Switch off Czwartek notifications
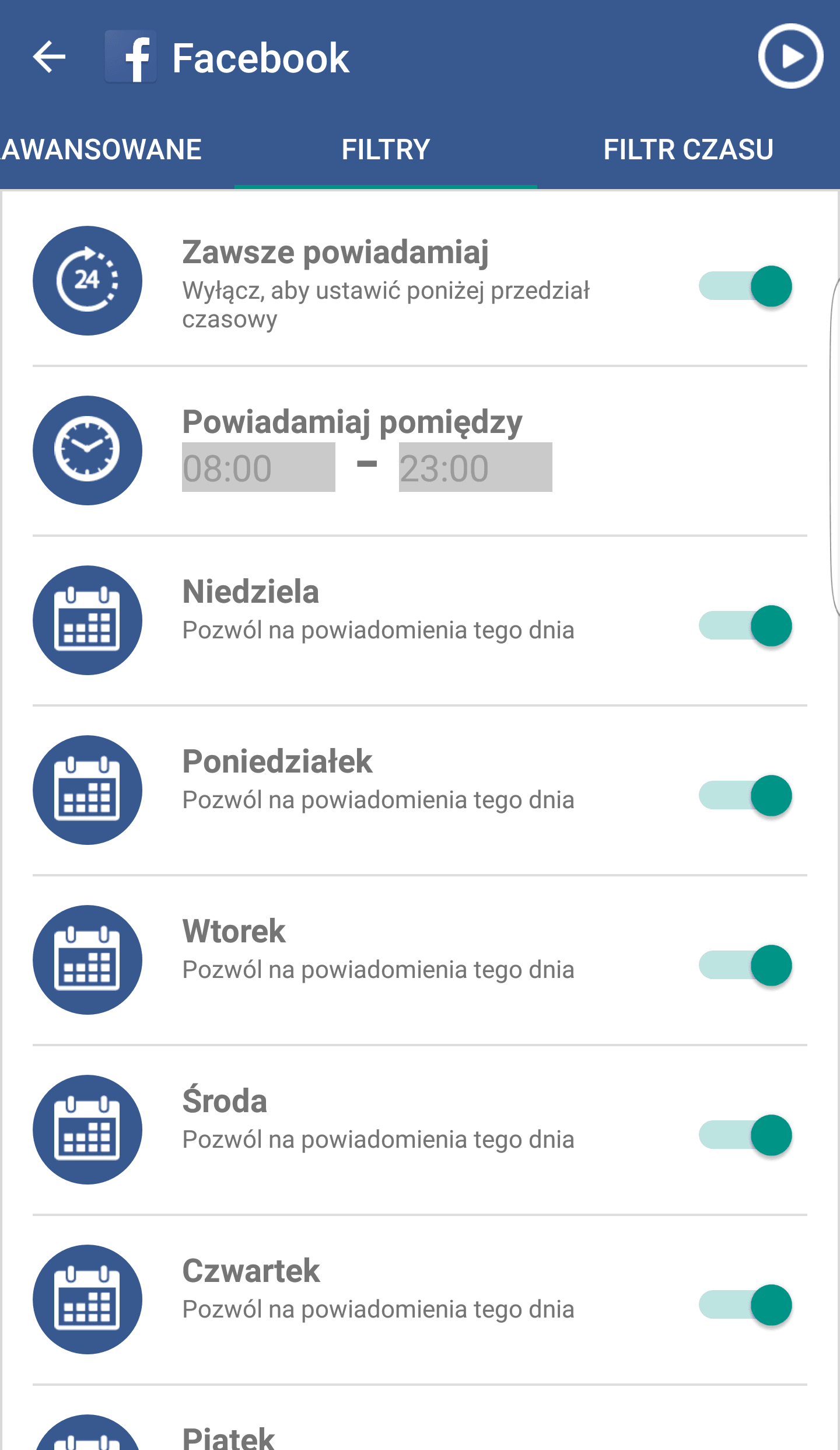Image resolution: width=840 pixels, height=1450 pixels. click(x=745, y=1305)
